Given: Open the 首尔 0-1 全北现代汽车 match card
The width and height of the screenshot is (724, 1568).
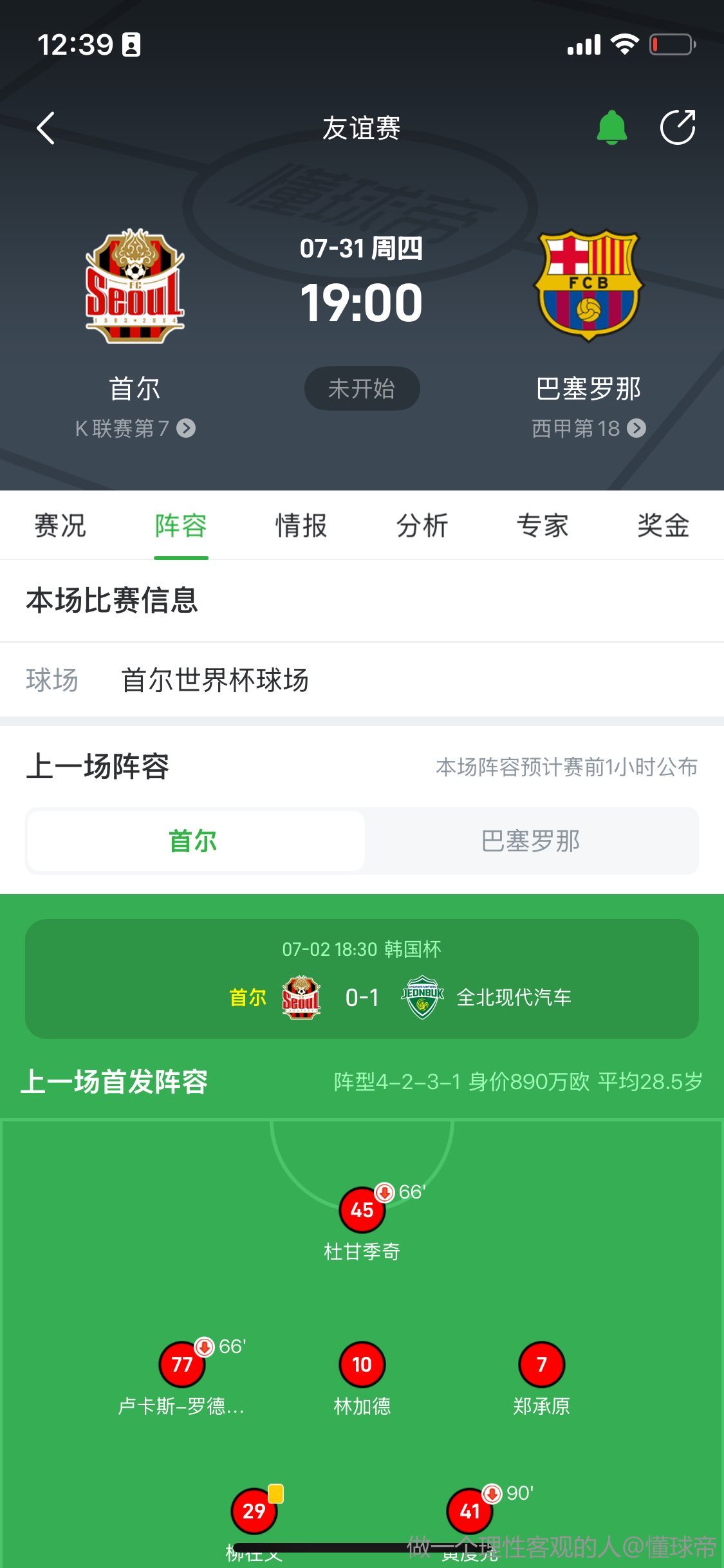Looking at the screenshot, I should click(362, 978).
